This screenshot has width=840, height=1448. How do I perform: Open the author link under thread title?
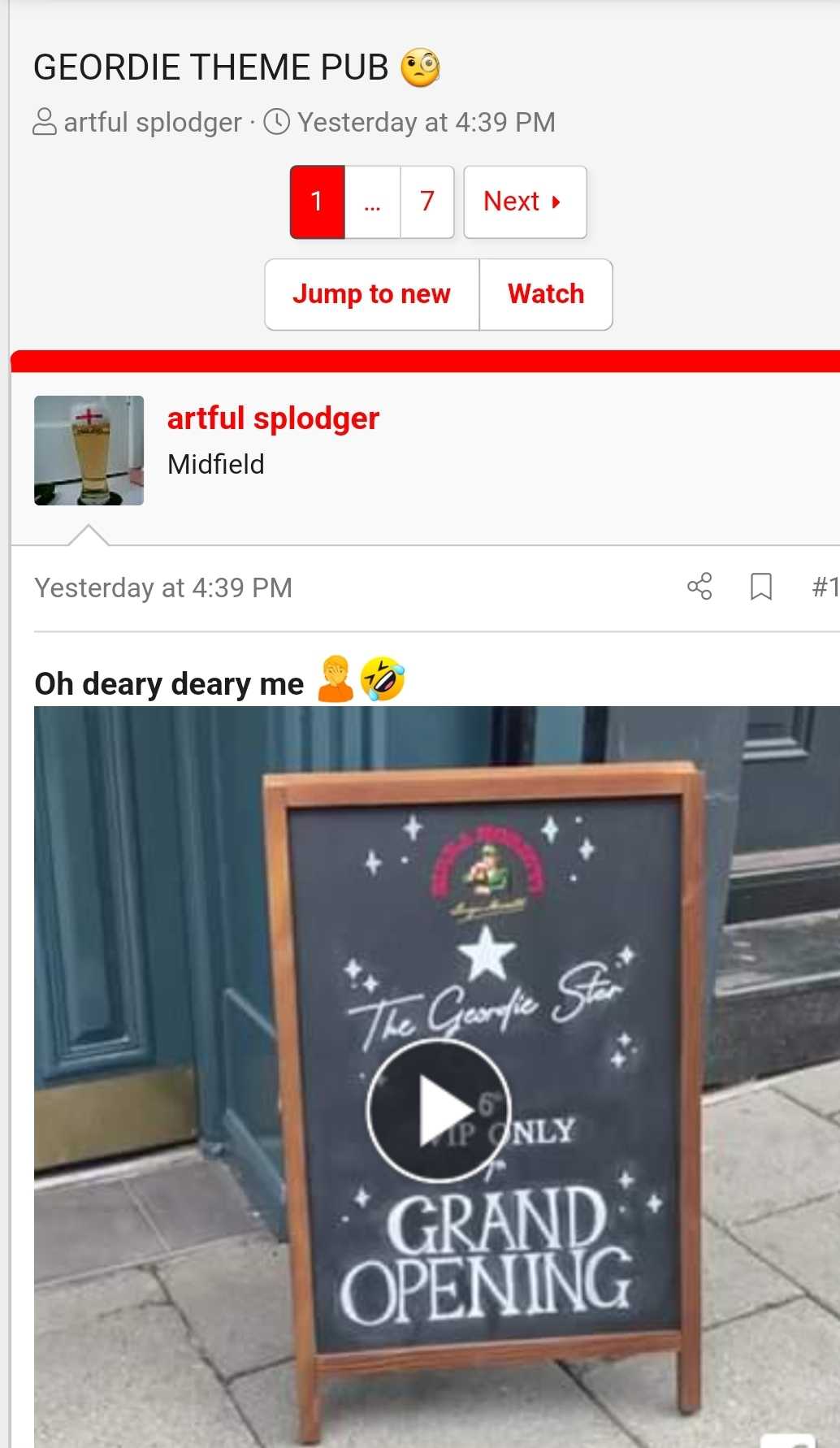point(153,122)
